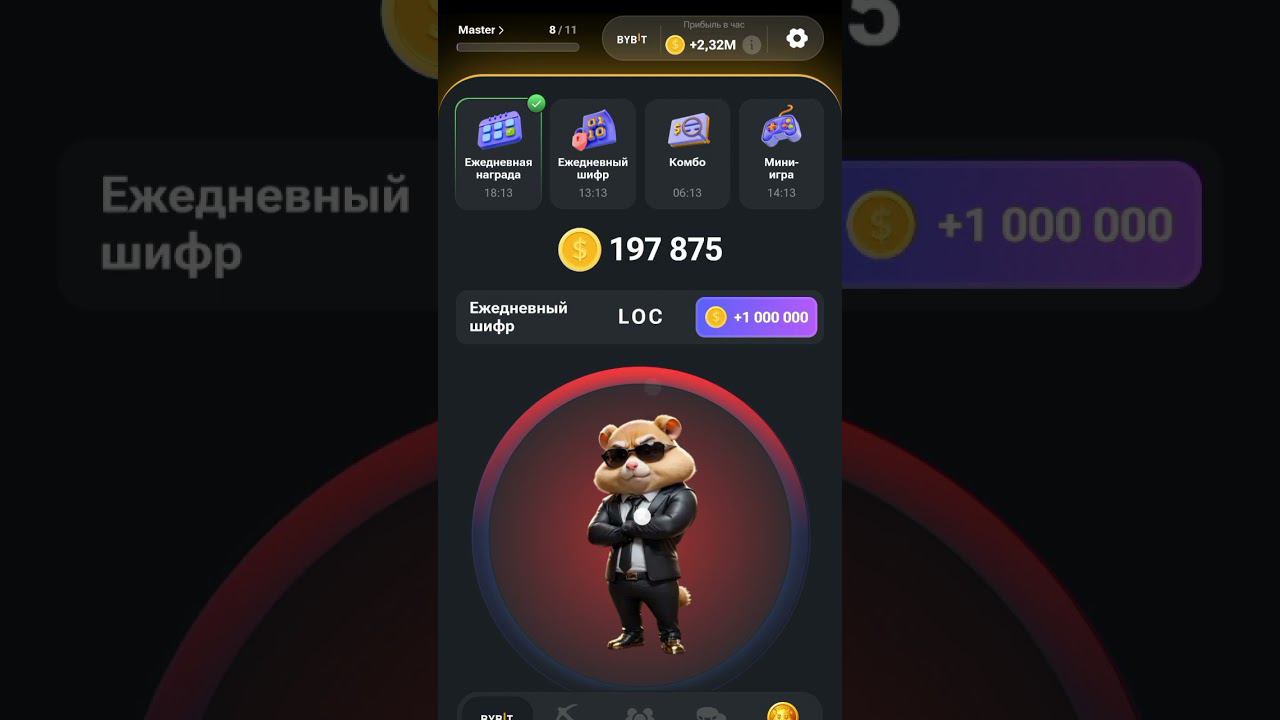Open Ежедневная награда card
Image resolution: width=1280 pixels, height=720 pixels.
click(498, 153)
